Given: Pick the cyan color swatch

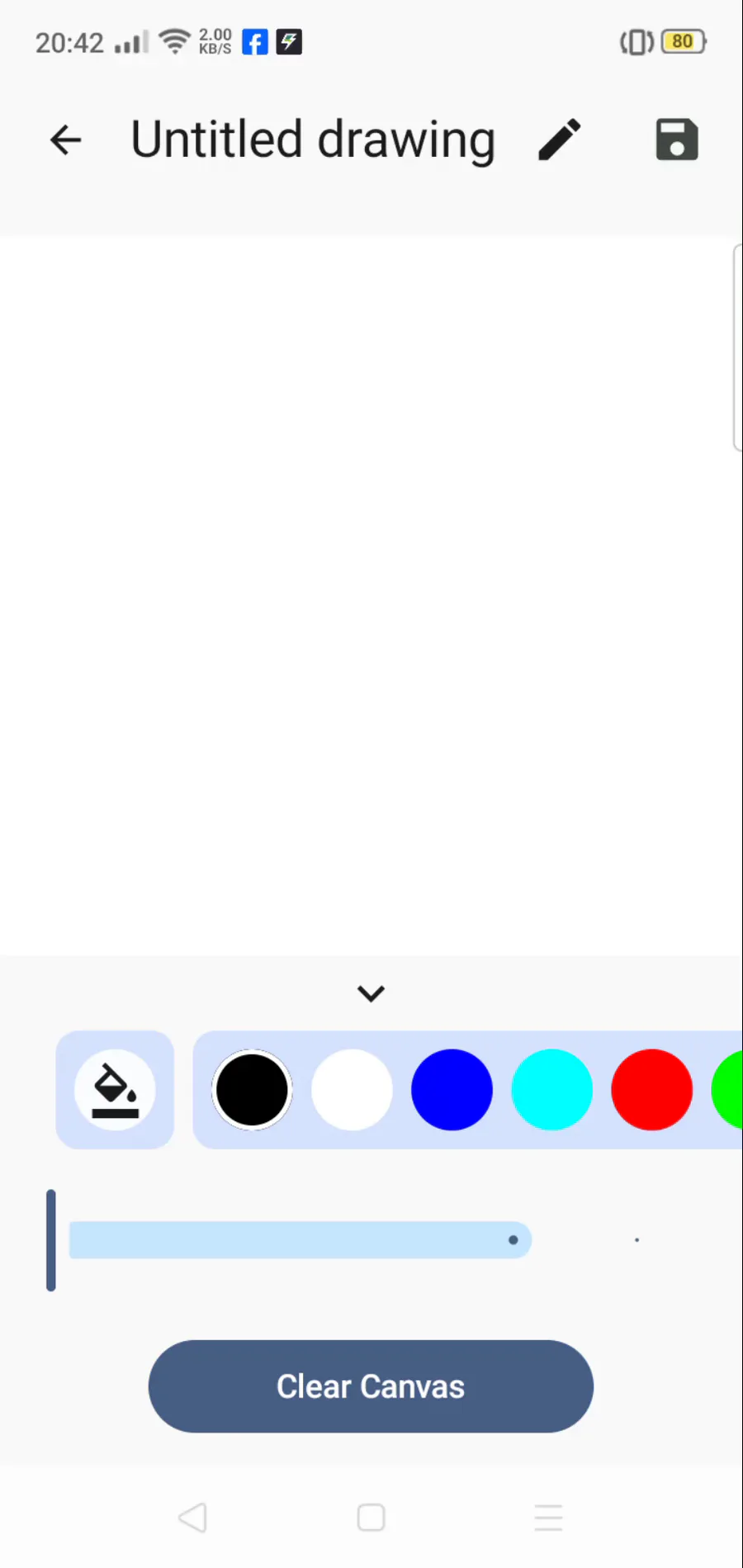Looking at the screenshot, I should point(551,1090).
